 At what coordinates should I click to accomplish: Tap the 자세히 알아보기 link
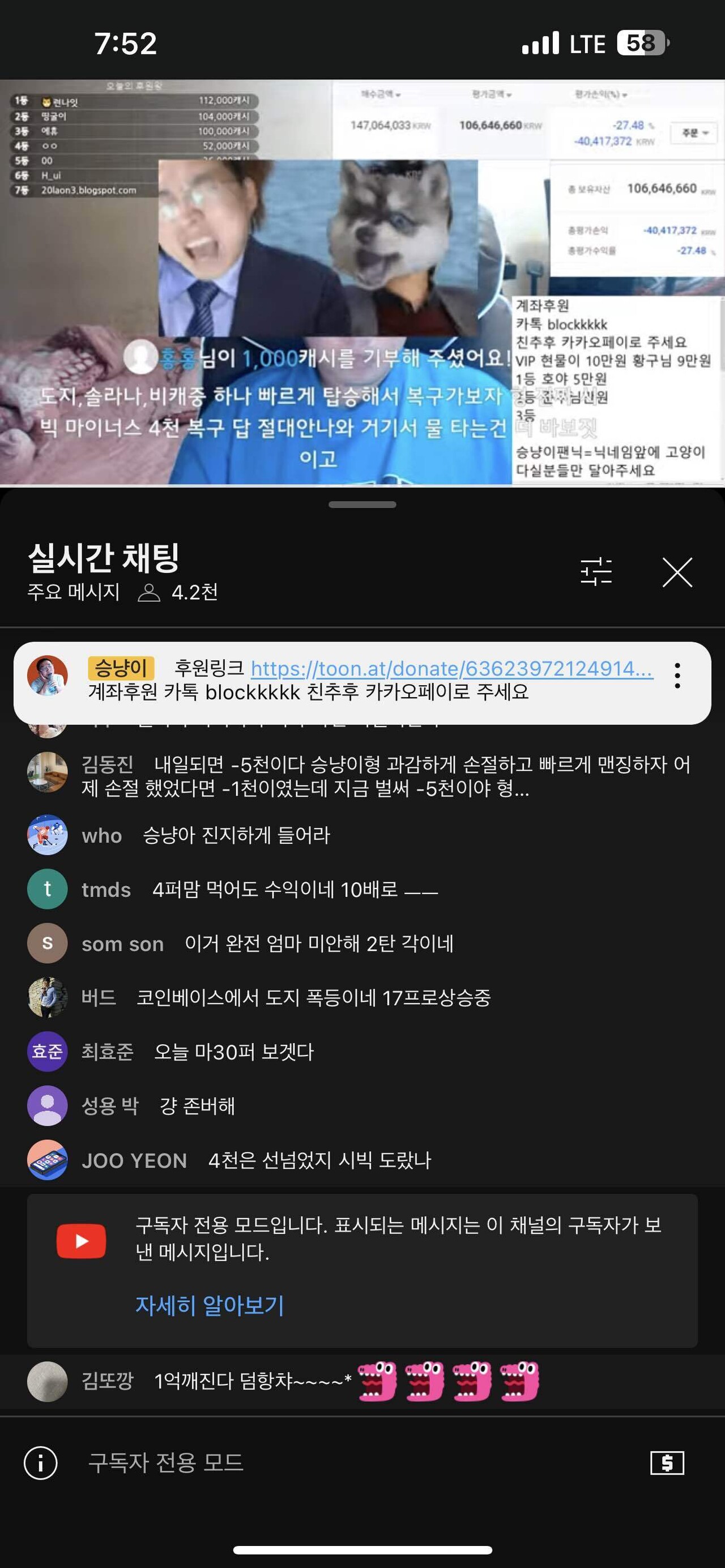210,1302
